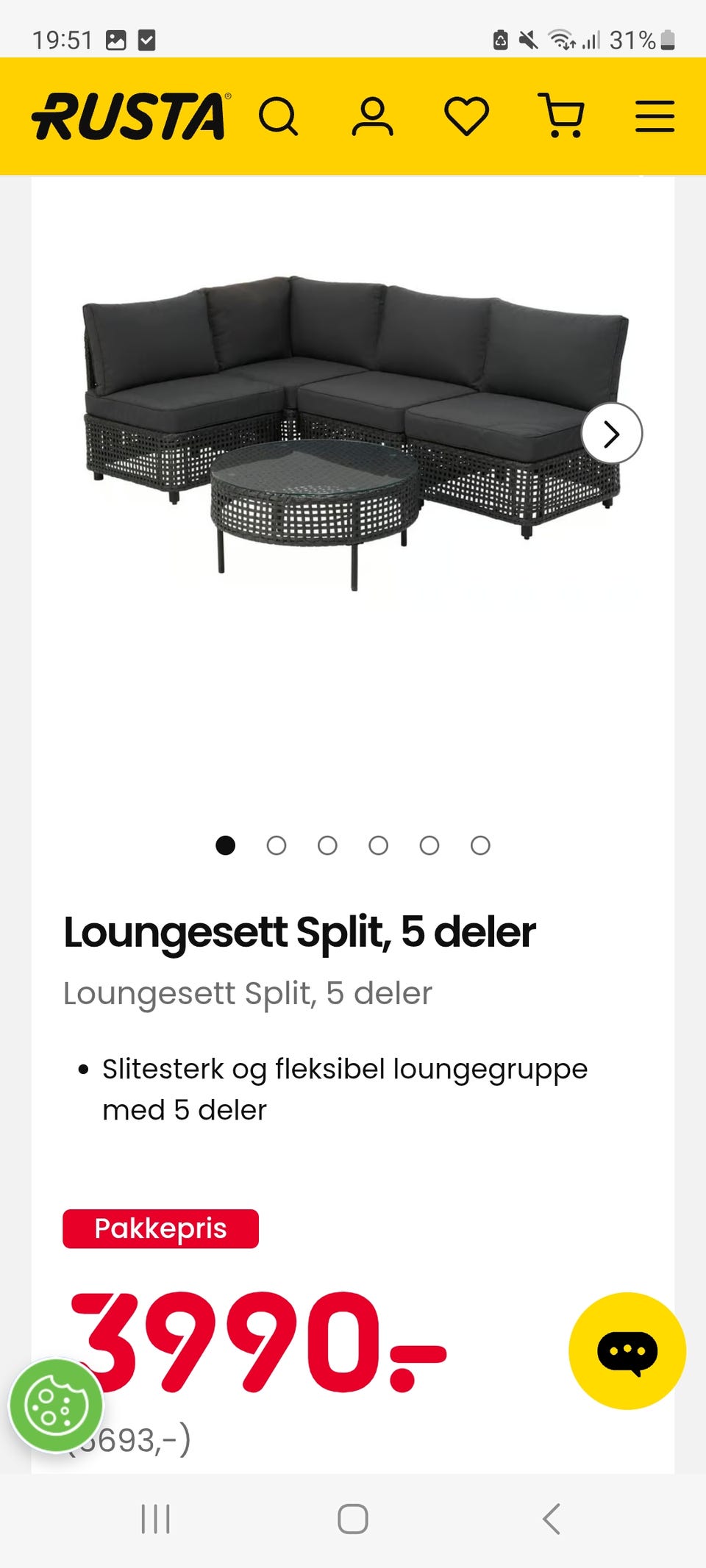This screenshot has height=1568, width=706.
Task: Open the hamburger menu
Action: tap(655, 117)
